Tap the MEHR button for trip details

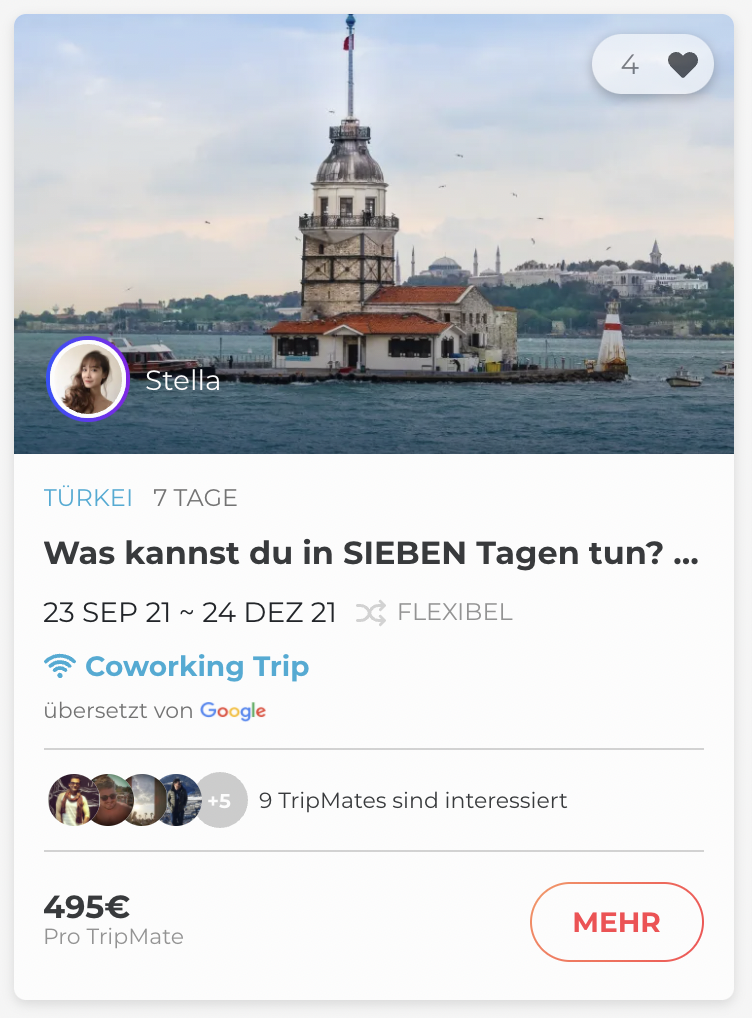[616, 922]
